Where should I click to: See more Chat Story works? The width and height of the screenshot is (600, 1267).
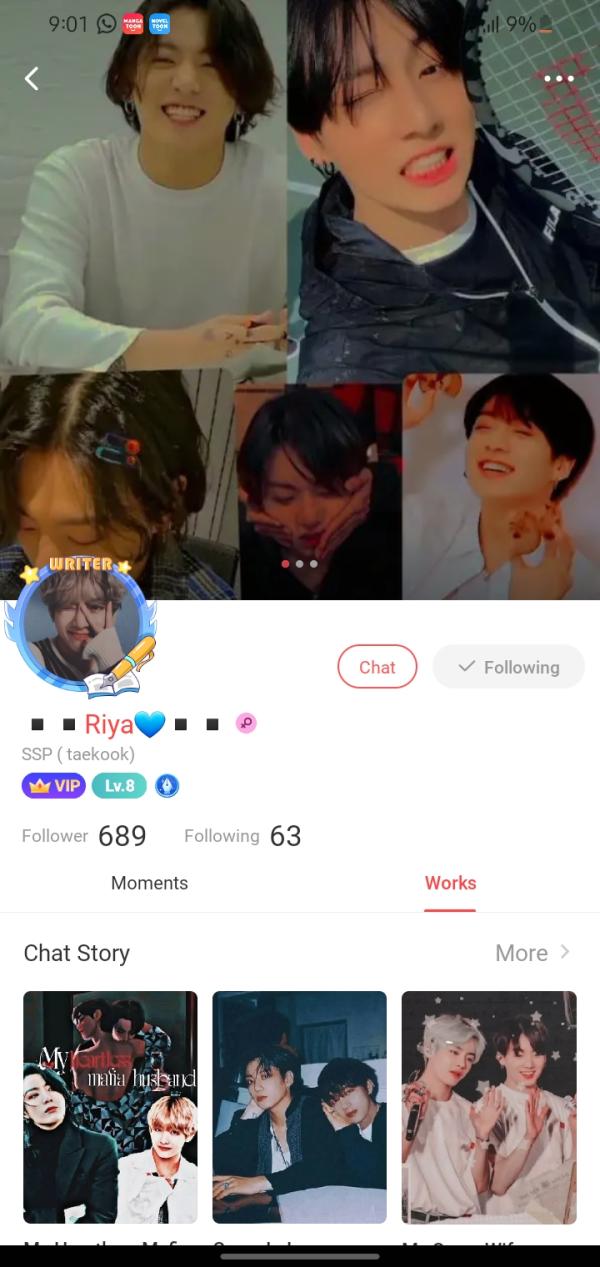(532, 953)
